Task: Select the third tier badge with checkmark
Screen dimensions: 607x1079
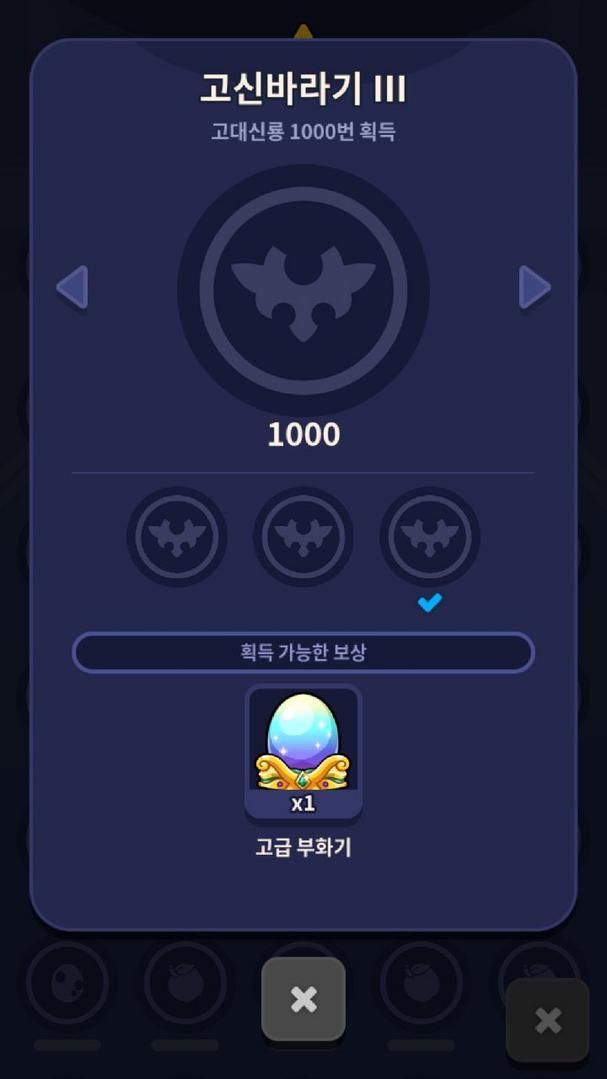Action: coord(430,537)
